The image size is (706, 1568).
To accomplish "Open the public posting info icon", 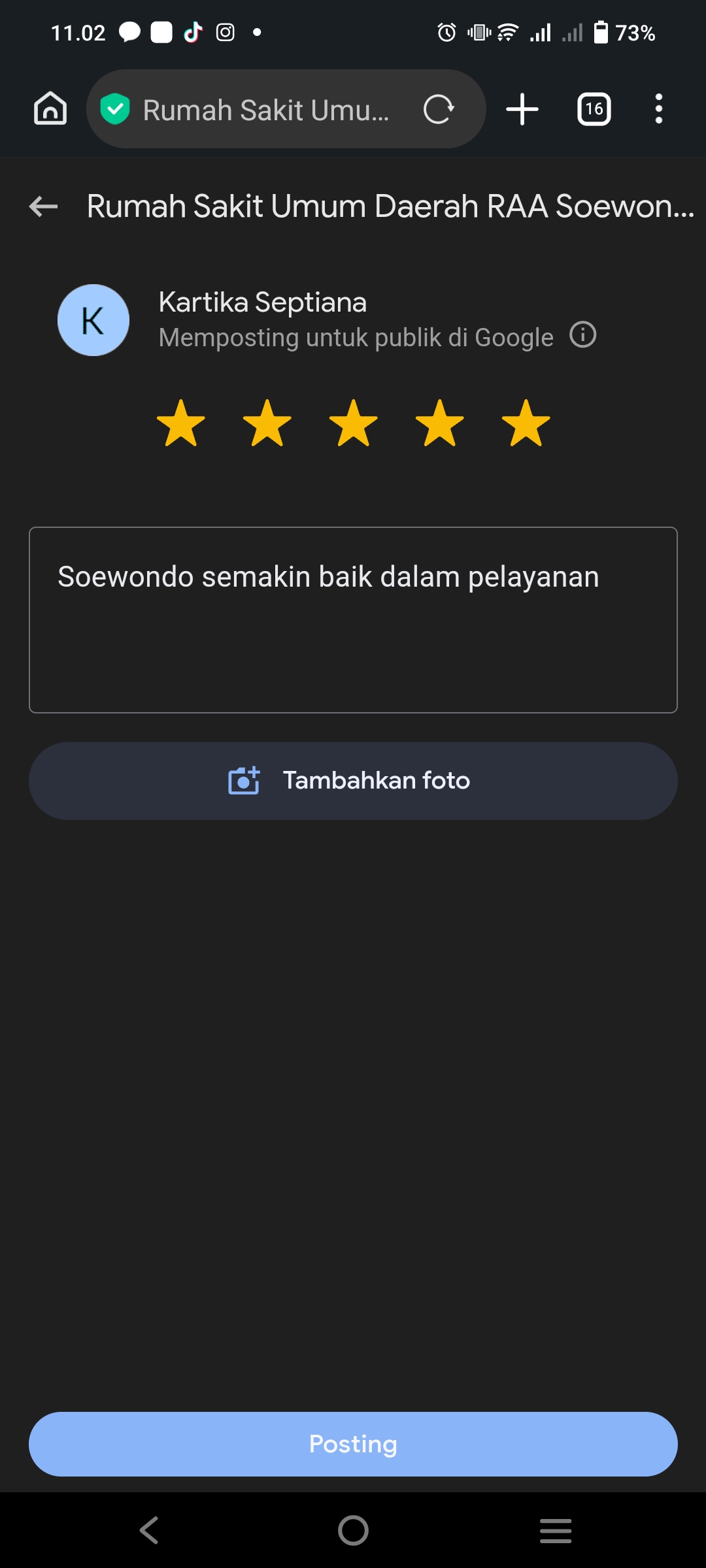I will 582,336.
